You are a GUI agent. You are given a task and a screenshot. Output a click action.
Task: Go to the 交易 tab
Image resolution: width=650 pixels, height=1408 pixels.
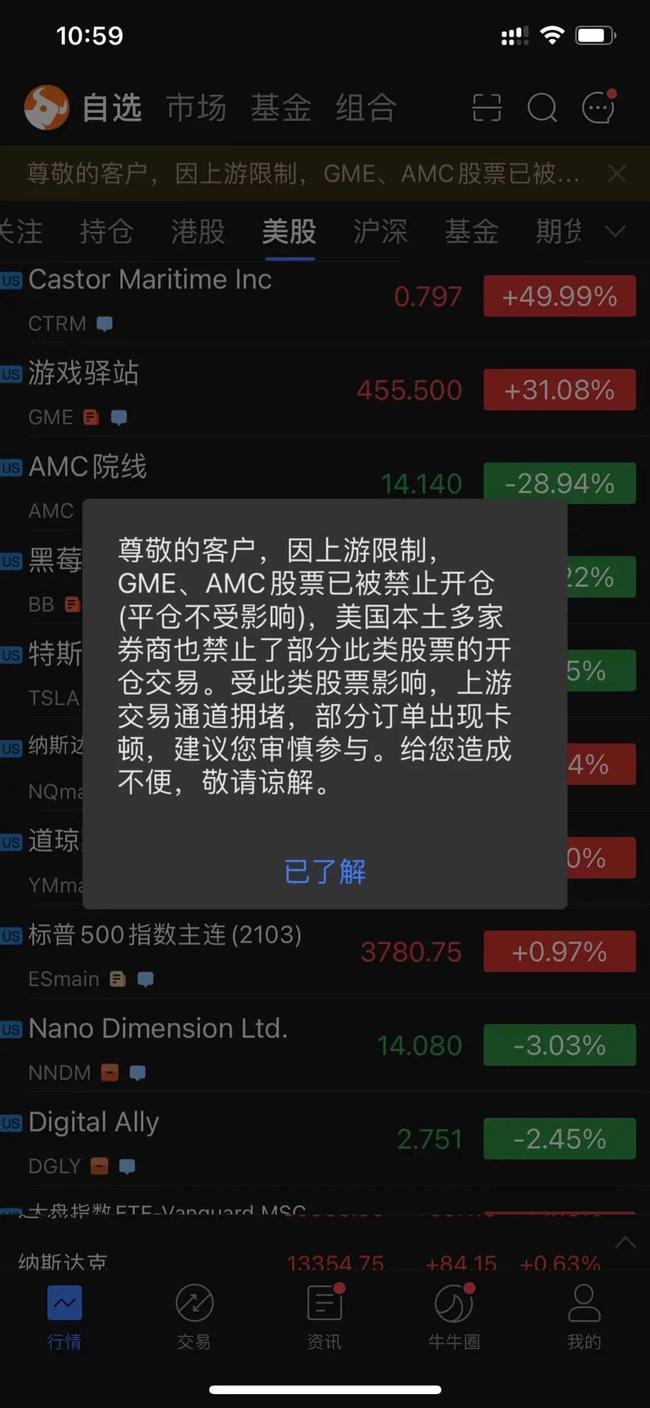(194, 1317)
